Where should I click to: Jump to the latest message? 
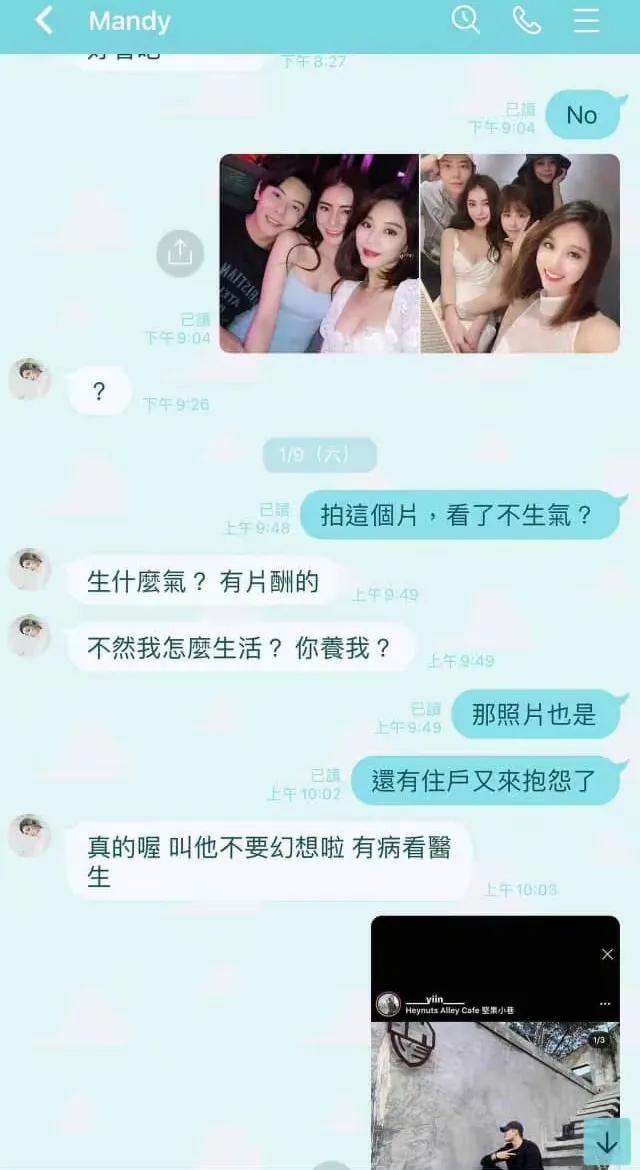[x=605, y=1141]
